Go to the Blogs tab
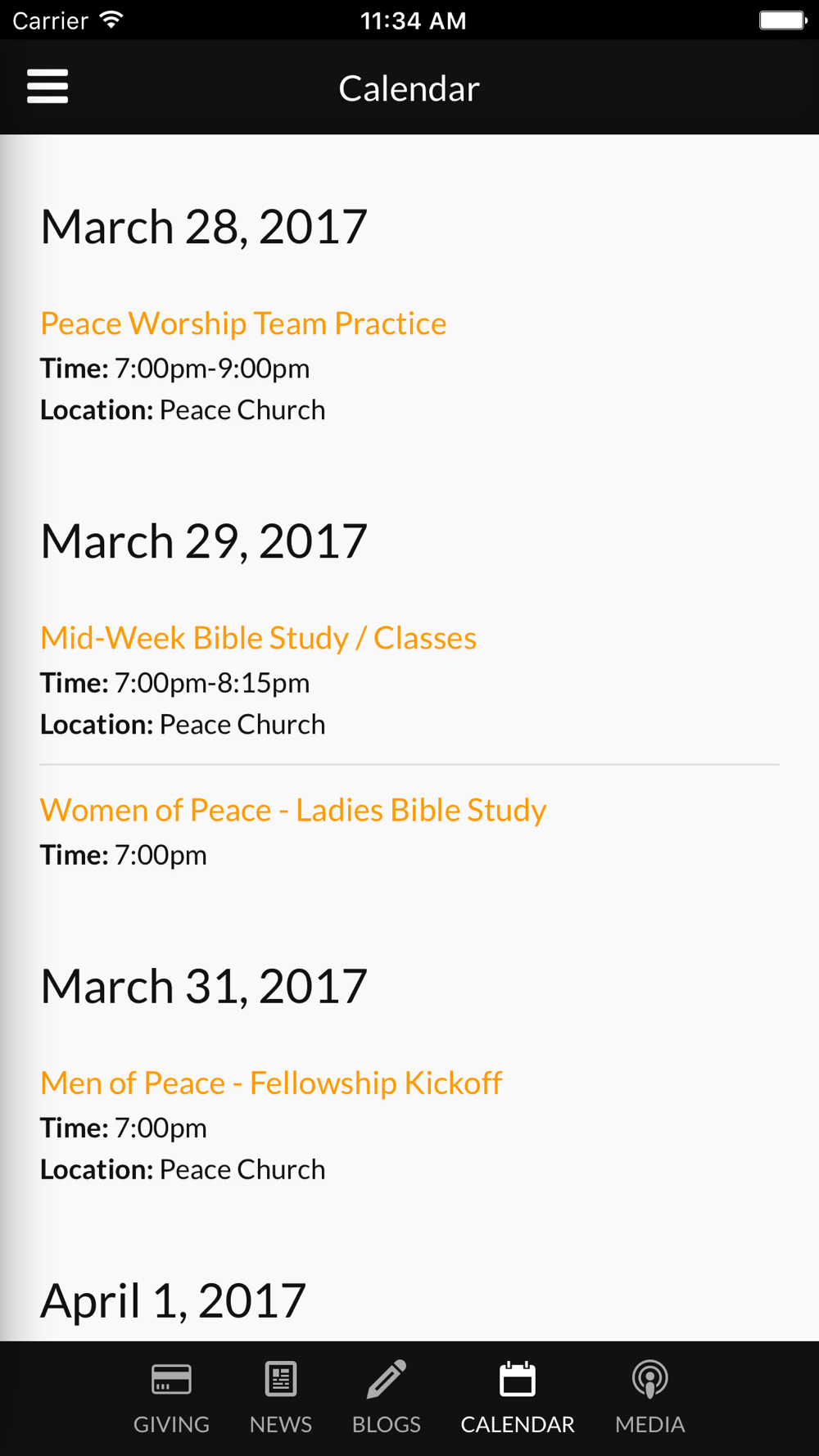Image resolution: width=819 pixels, height=1456 pixels. pos(387,1399)
